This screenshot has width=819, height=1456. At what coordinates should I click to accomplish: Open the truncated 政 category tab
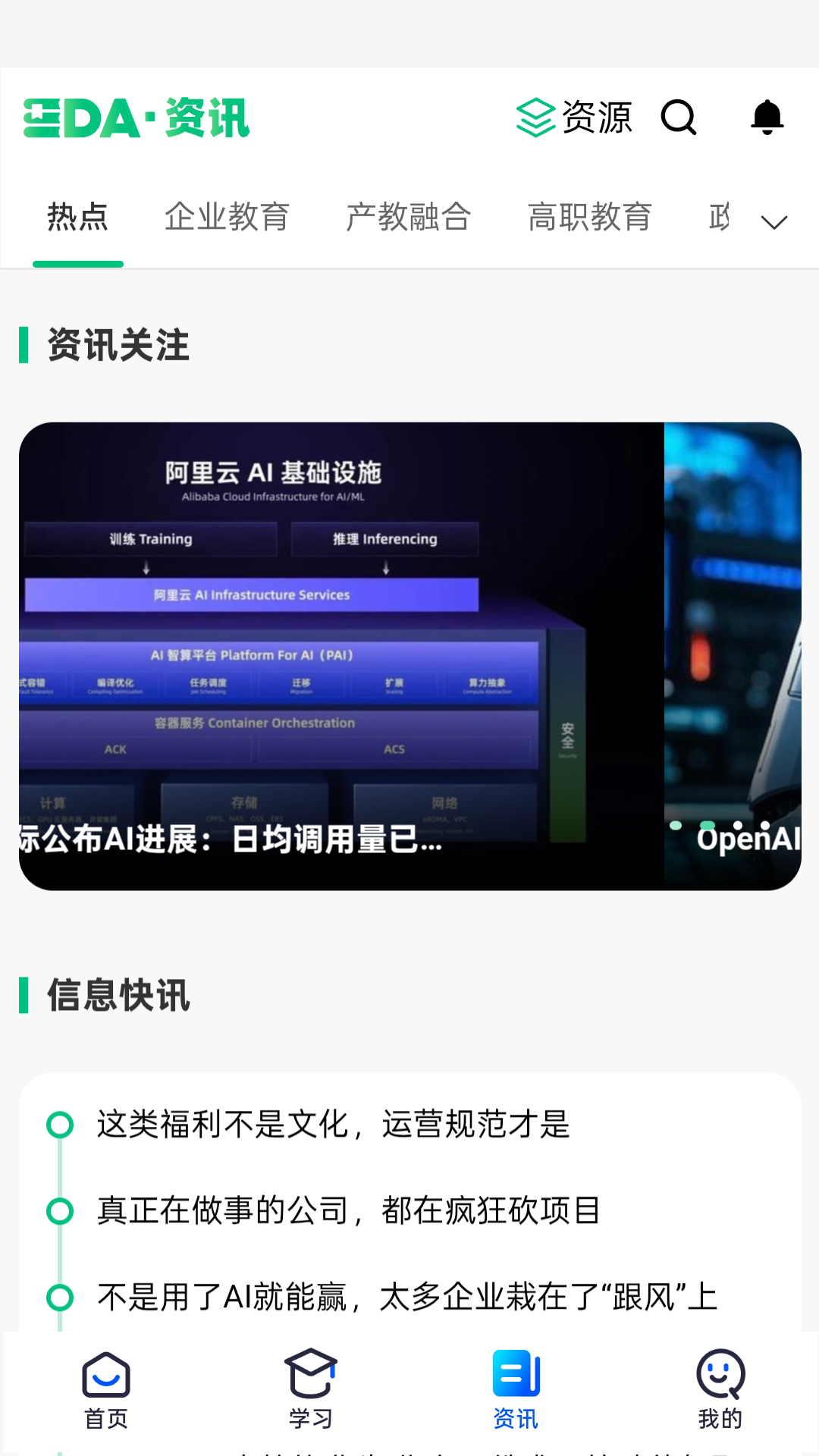coord(720,218)
